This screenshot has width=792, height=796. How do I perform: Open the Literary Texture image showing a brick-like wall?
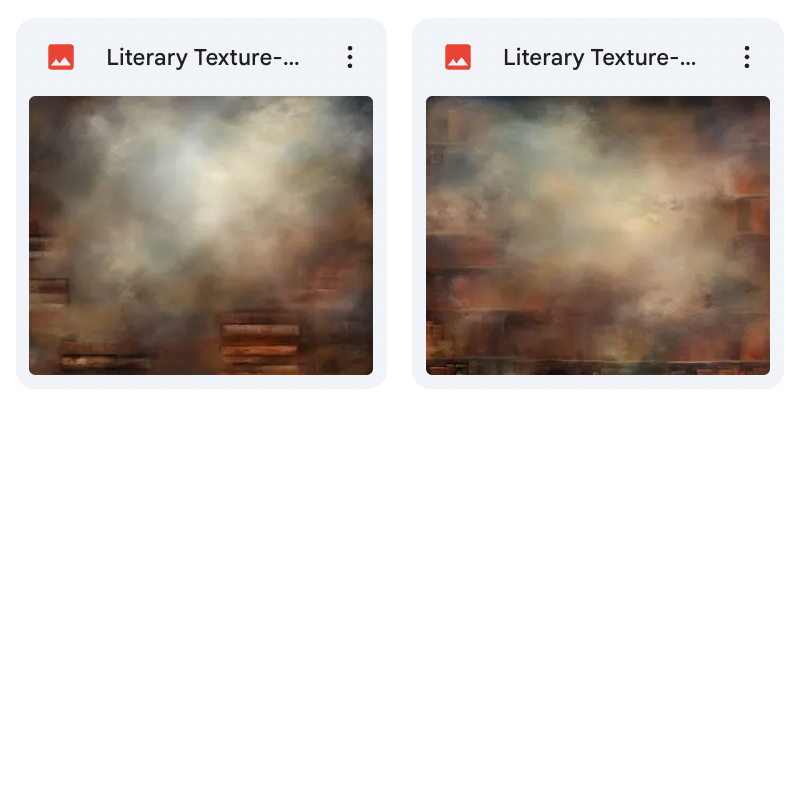(x=597, y=235)
